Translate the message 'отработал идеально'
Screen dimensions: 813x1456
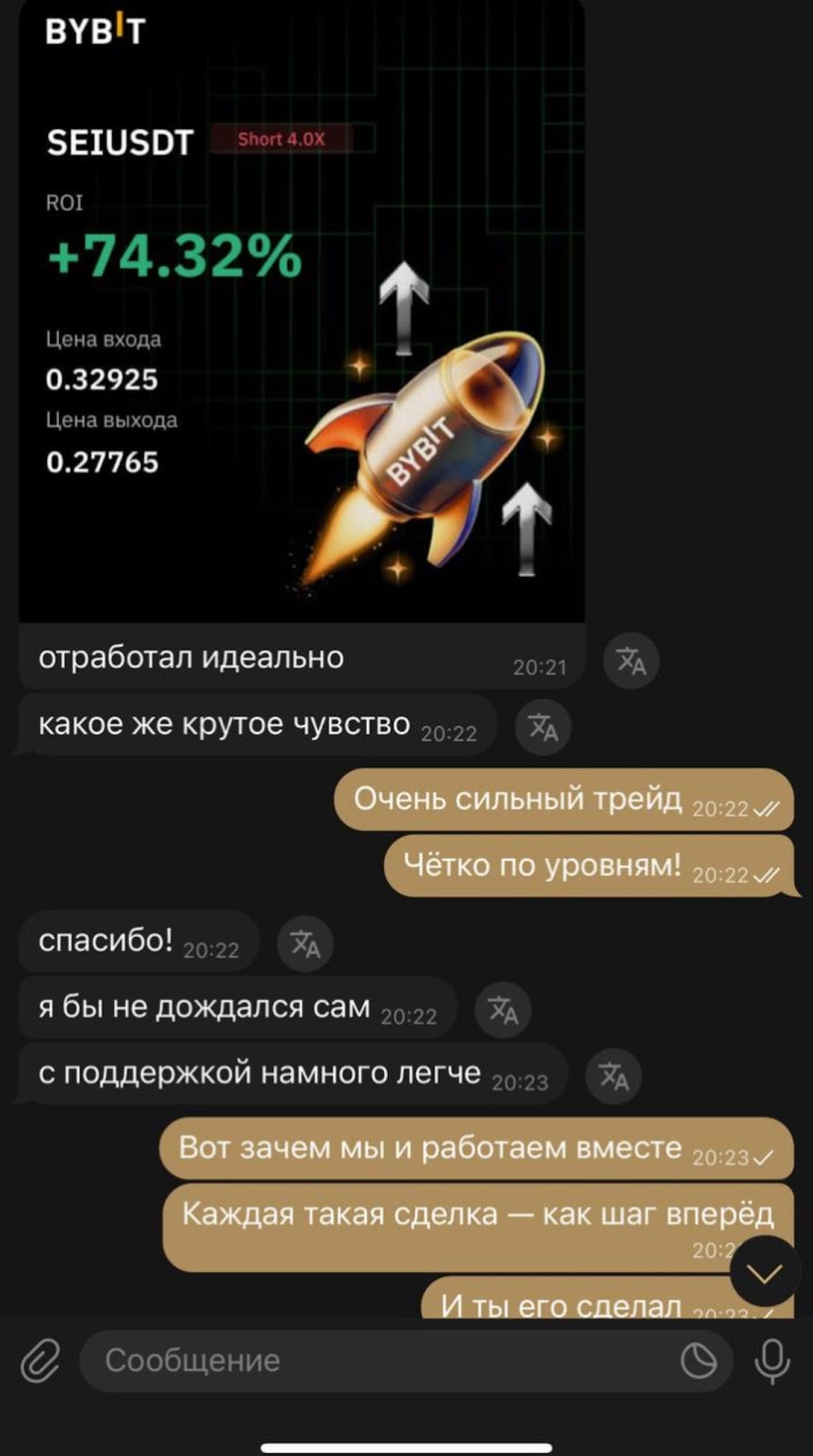point(631,661)
